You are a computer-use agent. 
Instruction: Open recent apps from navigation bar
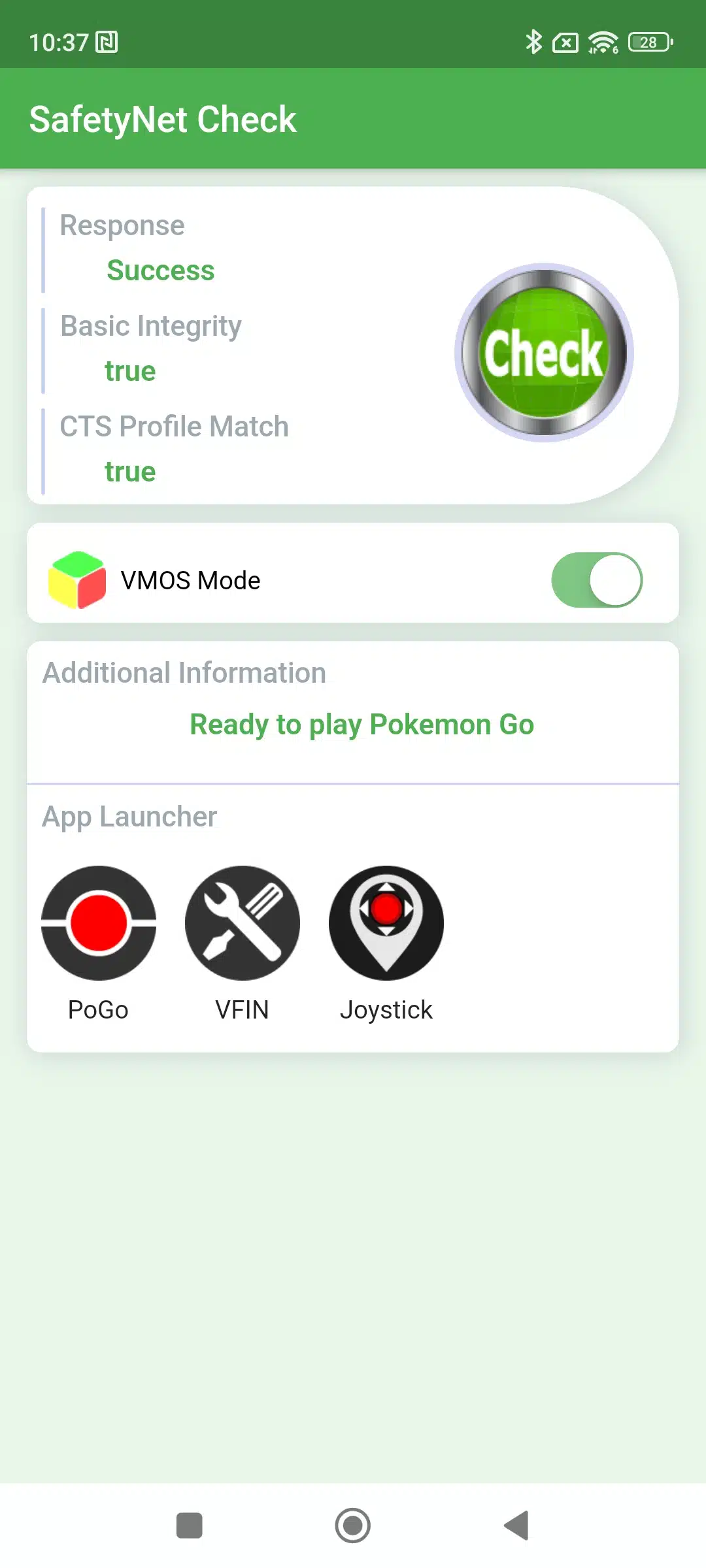190,1526
